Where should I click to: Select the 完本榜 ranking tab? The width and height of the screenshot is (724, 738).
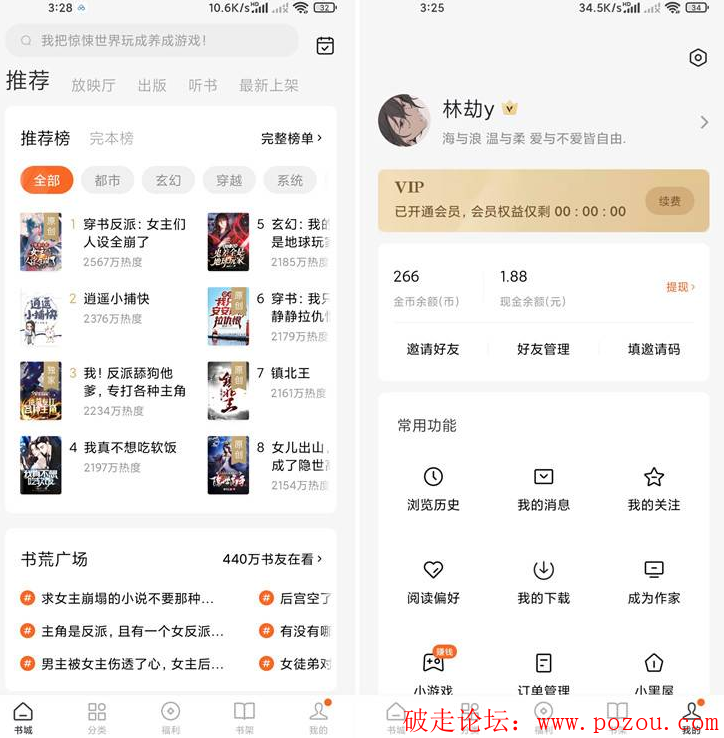coord(111,139)
